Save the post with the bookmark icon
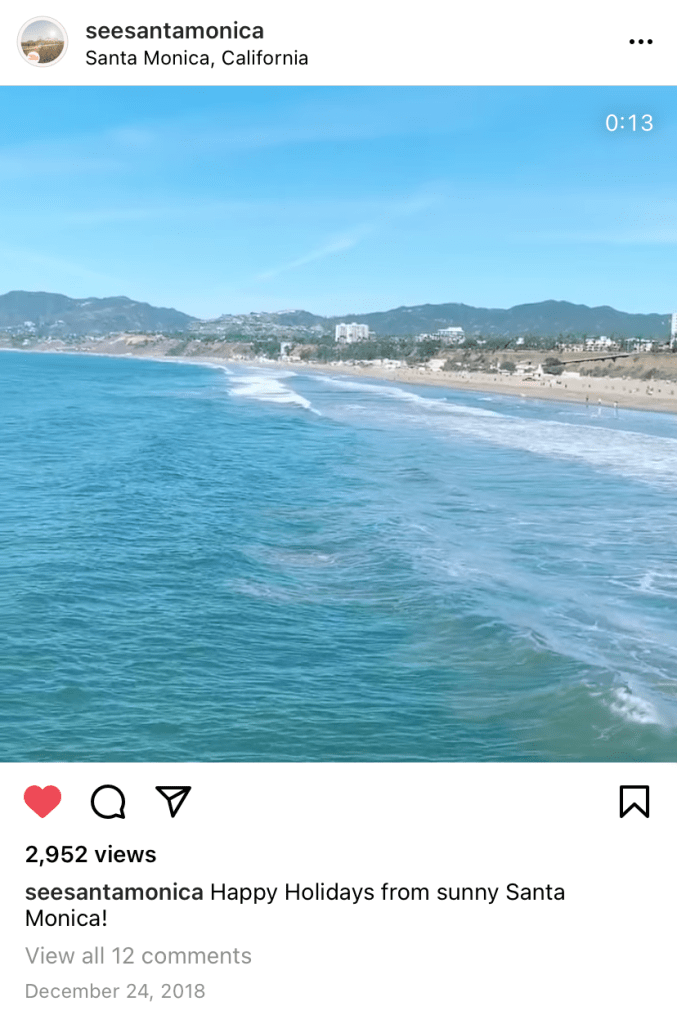 pyautogui.click(x=634, y=801)
